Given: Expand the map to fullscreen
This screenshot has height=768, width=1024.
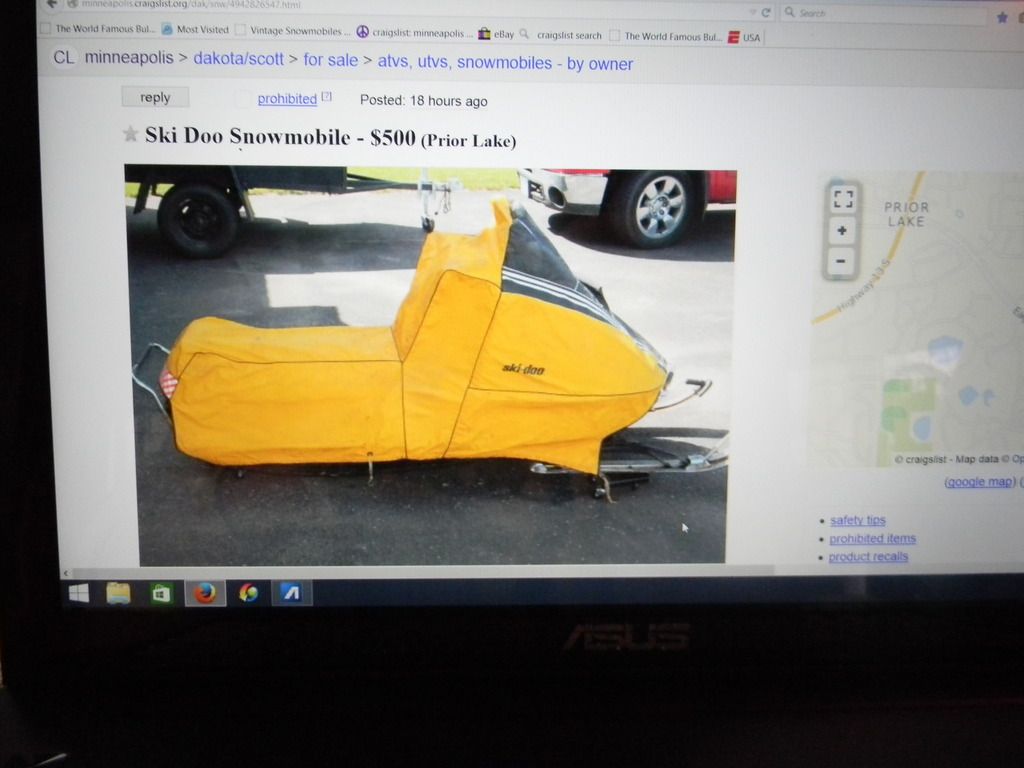Looking at the screenshot, I should click(x=842, y=198).
